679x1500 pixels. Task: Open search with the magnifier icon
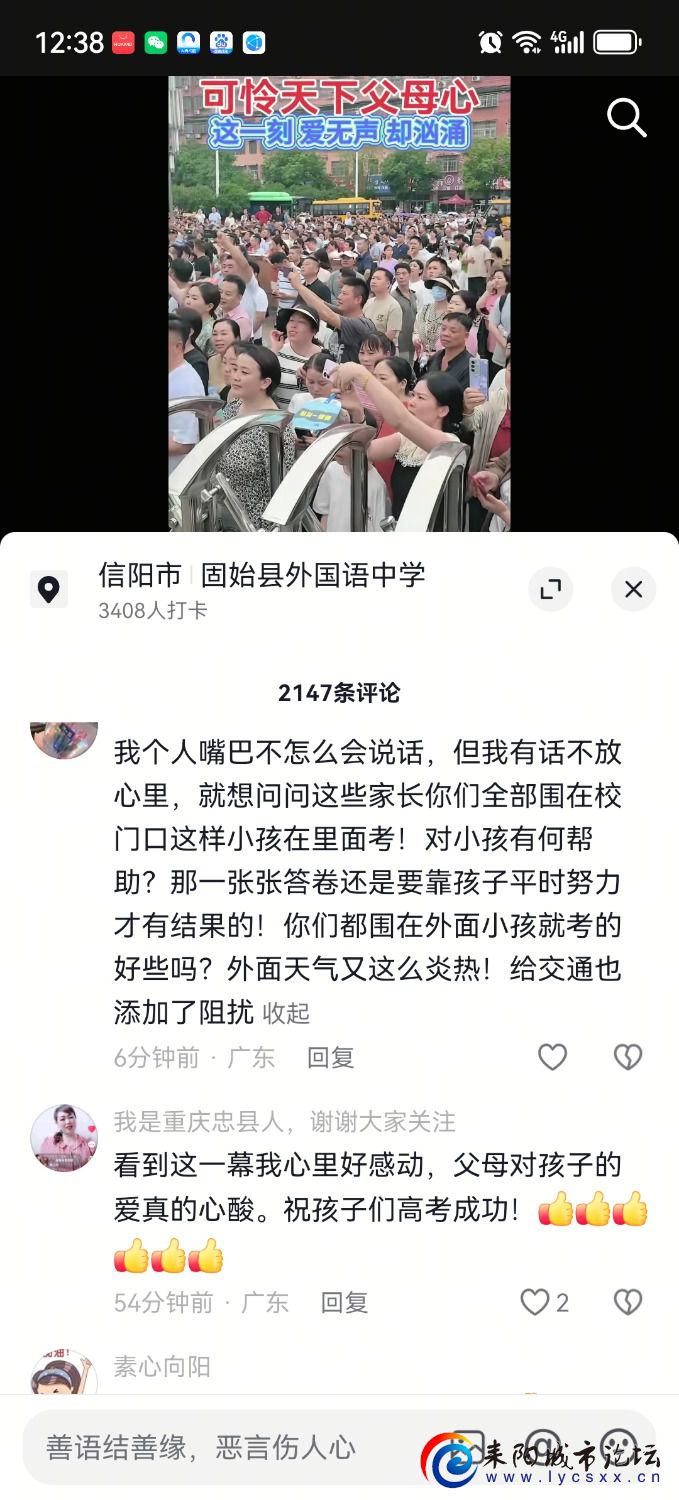[626, 119]
